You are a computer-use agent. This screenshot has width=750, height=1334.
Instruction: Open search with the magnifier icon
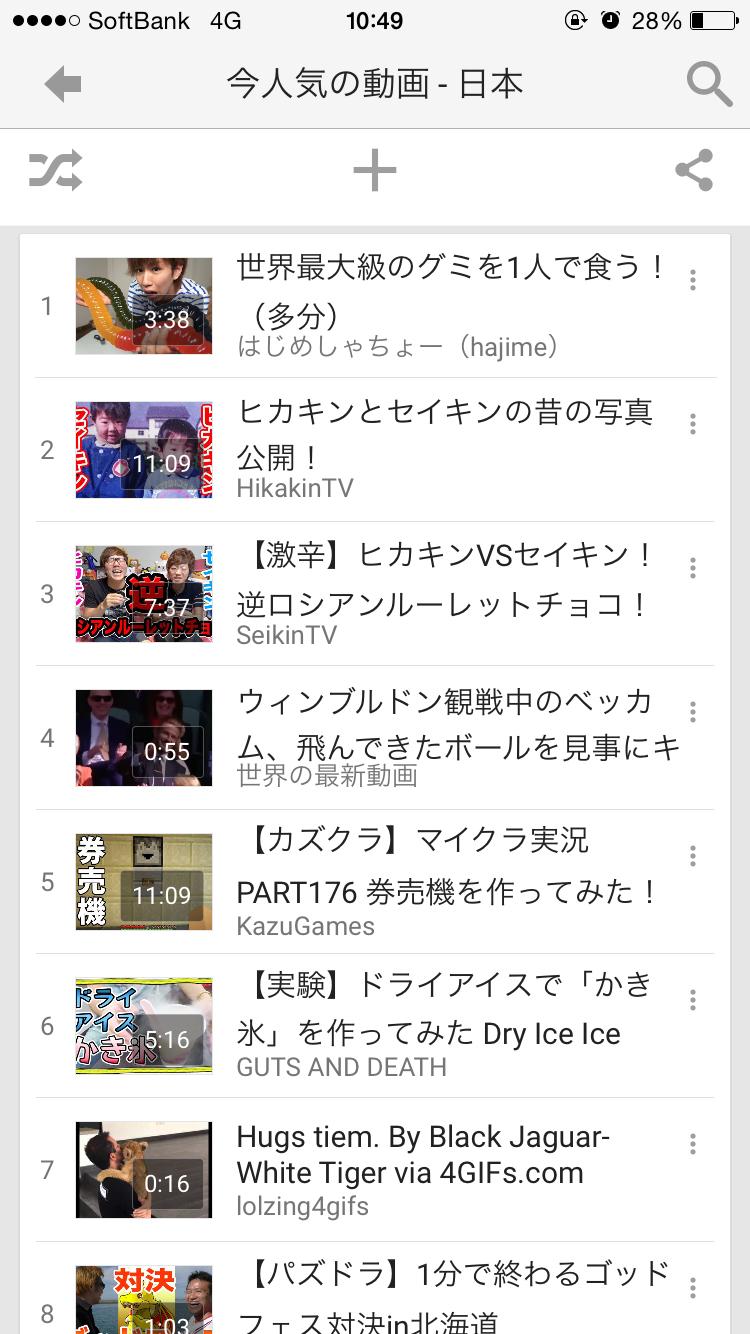point(709,85)
